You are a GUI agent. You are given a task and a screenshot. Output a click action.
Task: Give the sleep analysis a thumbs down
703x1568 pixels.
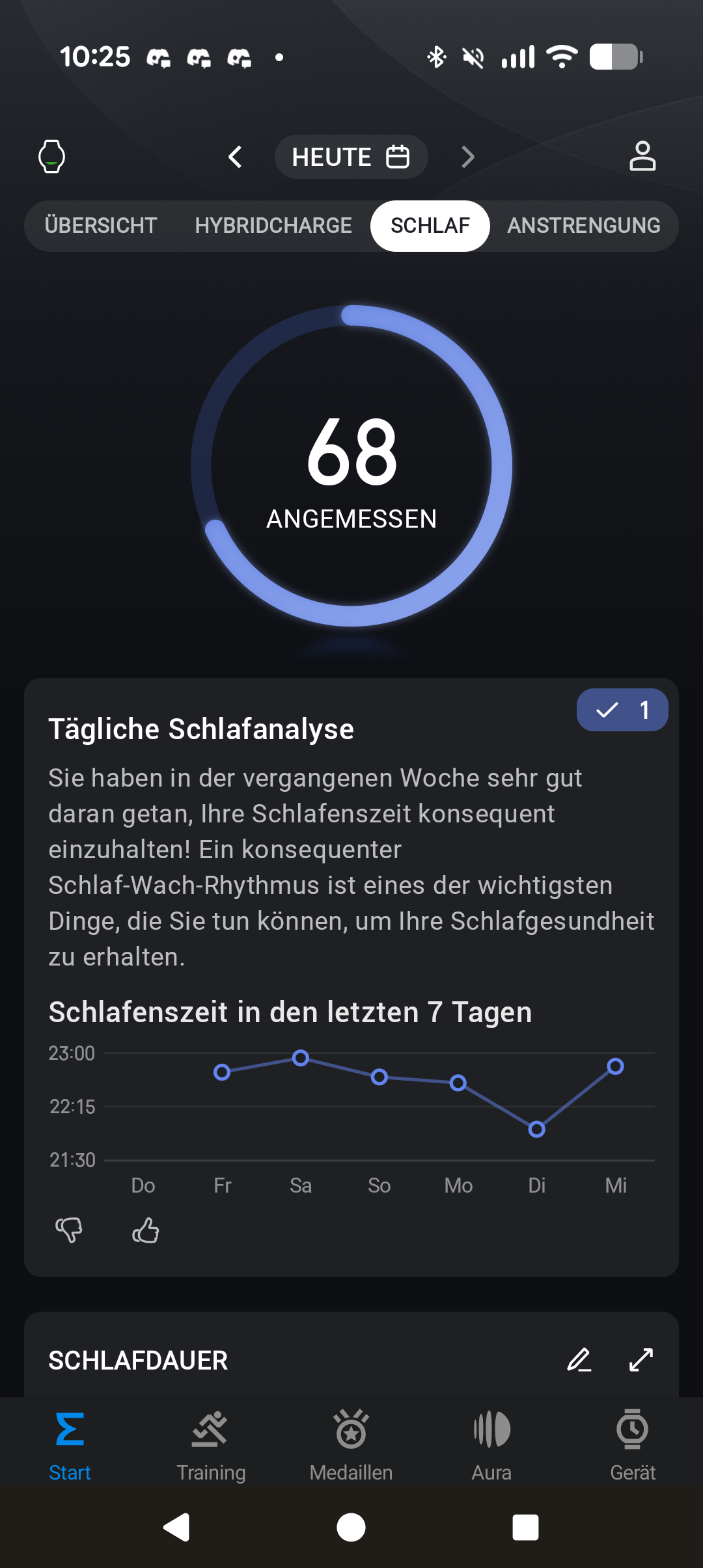click(69, 1230)
